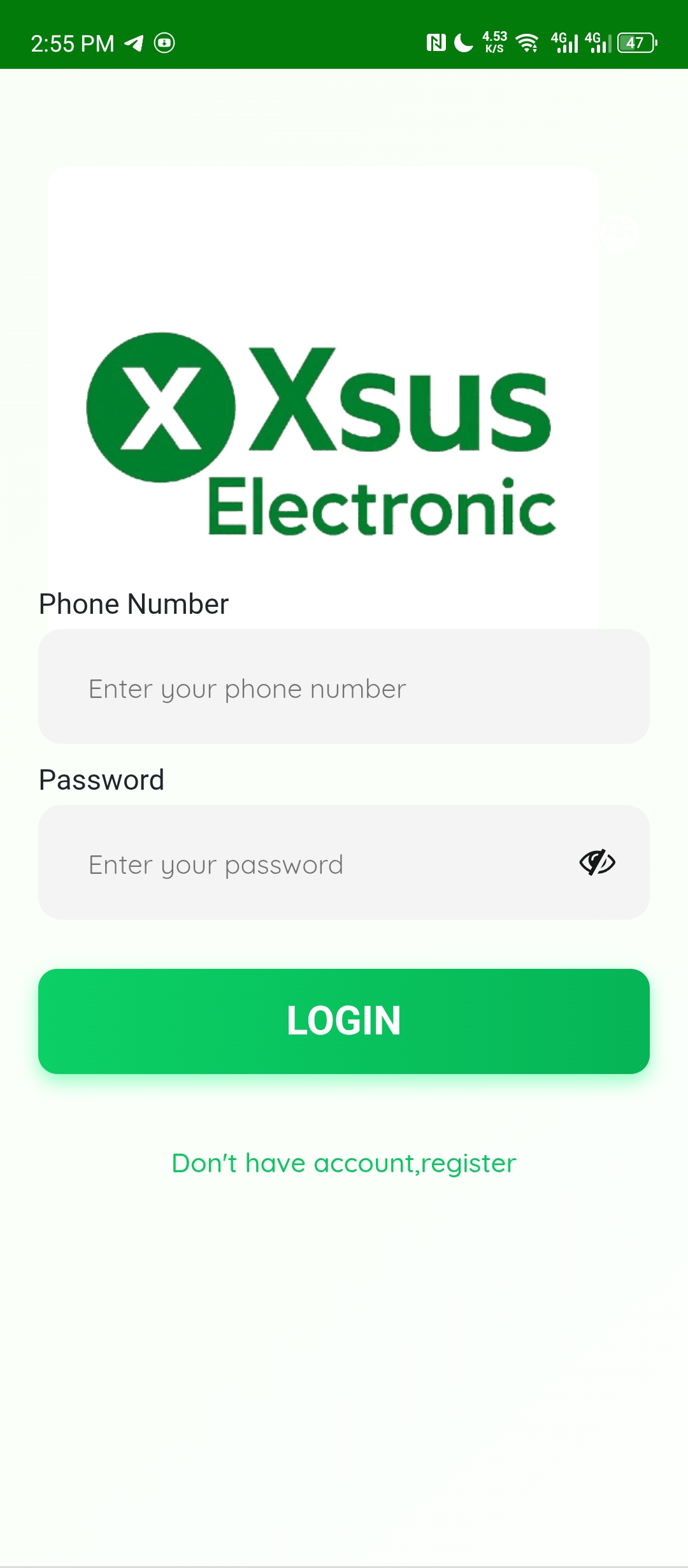This screenshot has height=1568, width=688.
Task: Toggle password visibility eye icon
Action: tap(597, 862)
